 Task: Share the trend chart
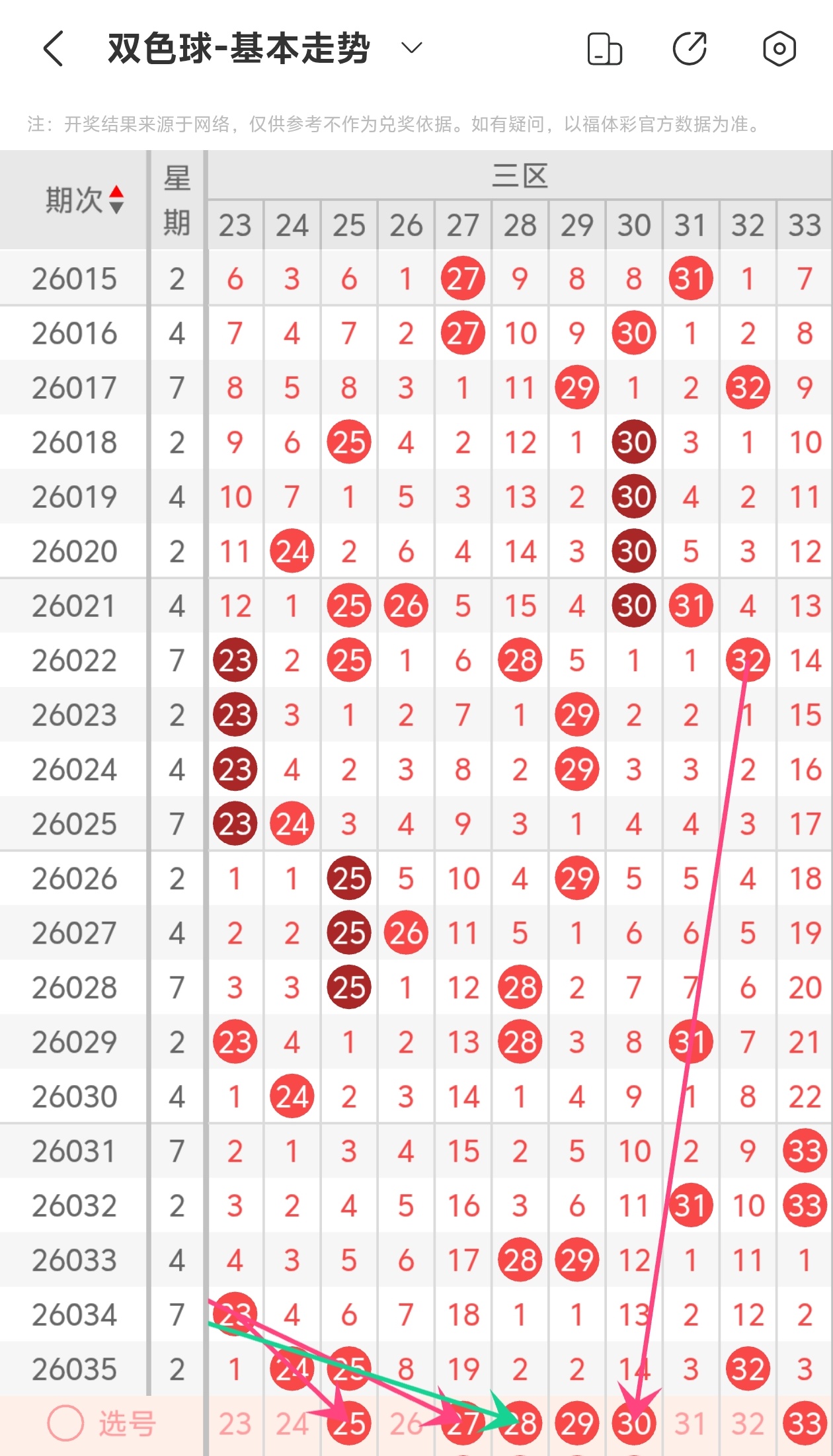[x=690, y=48]
